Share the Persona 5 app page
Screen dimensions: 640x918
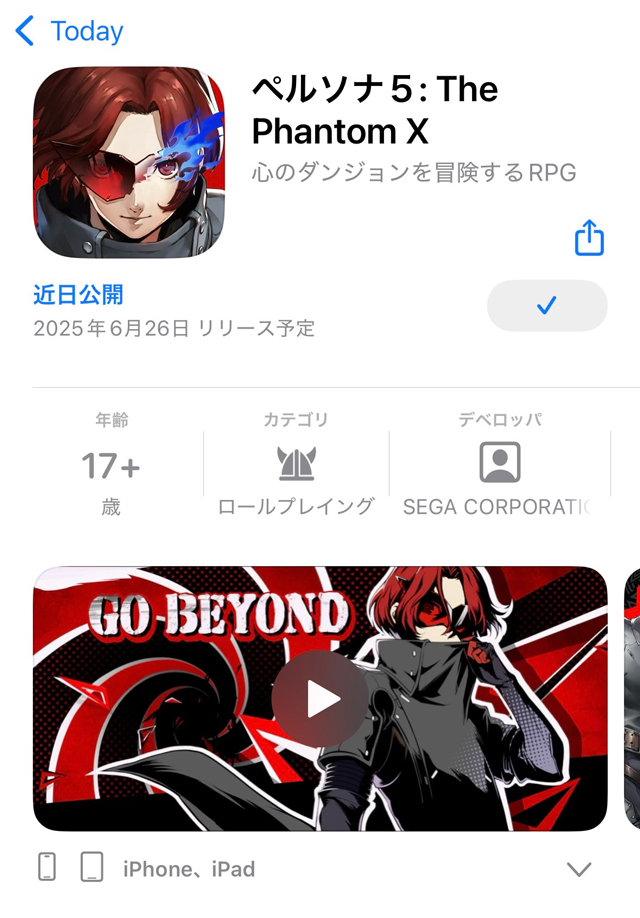pos(589,238)
